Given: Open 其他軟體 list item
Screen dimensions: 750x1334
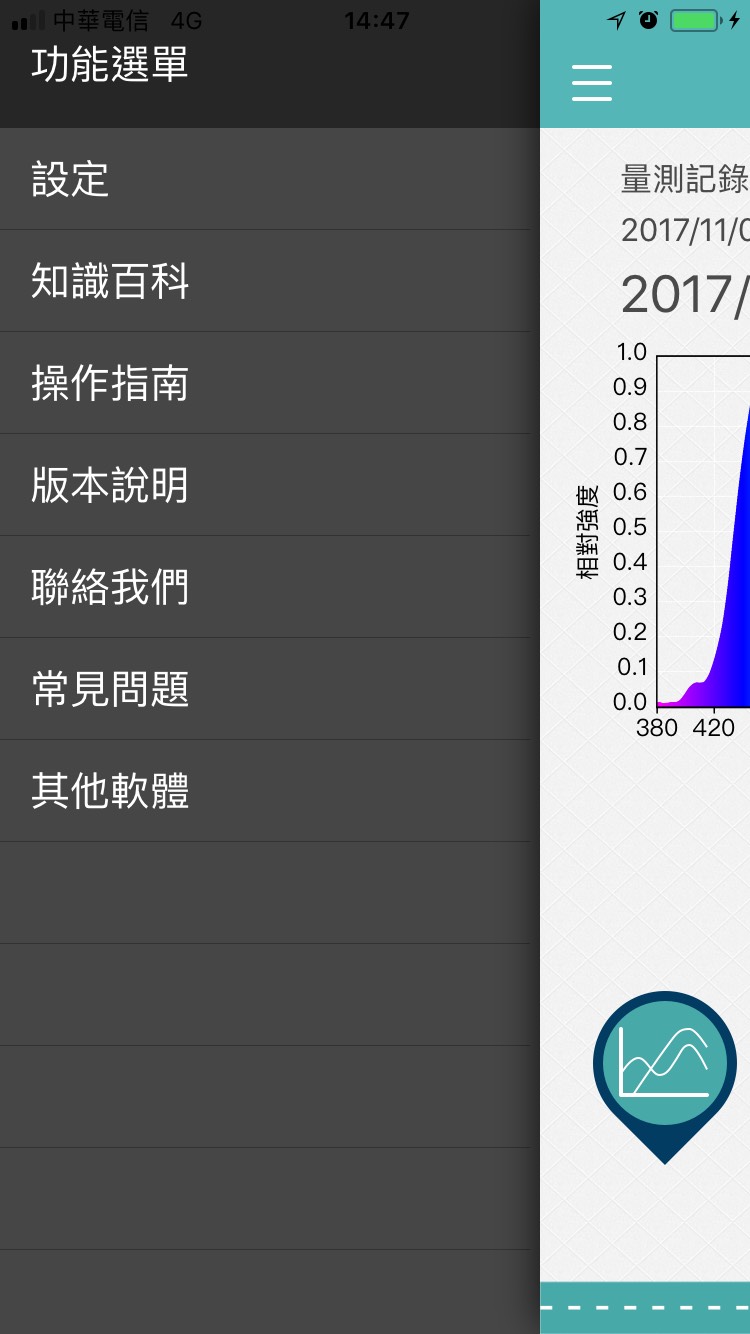Looking at the screenshot, I should coord(265,791).
